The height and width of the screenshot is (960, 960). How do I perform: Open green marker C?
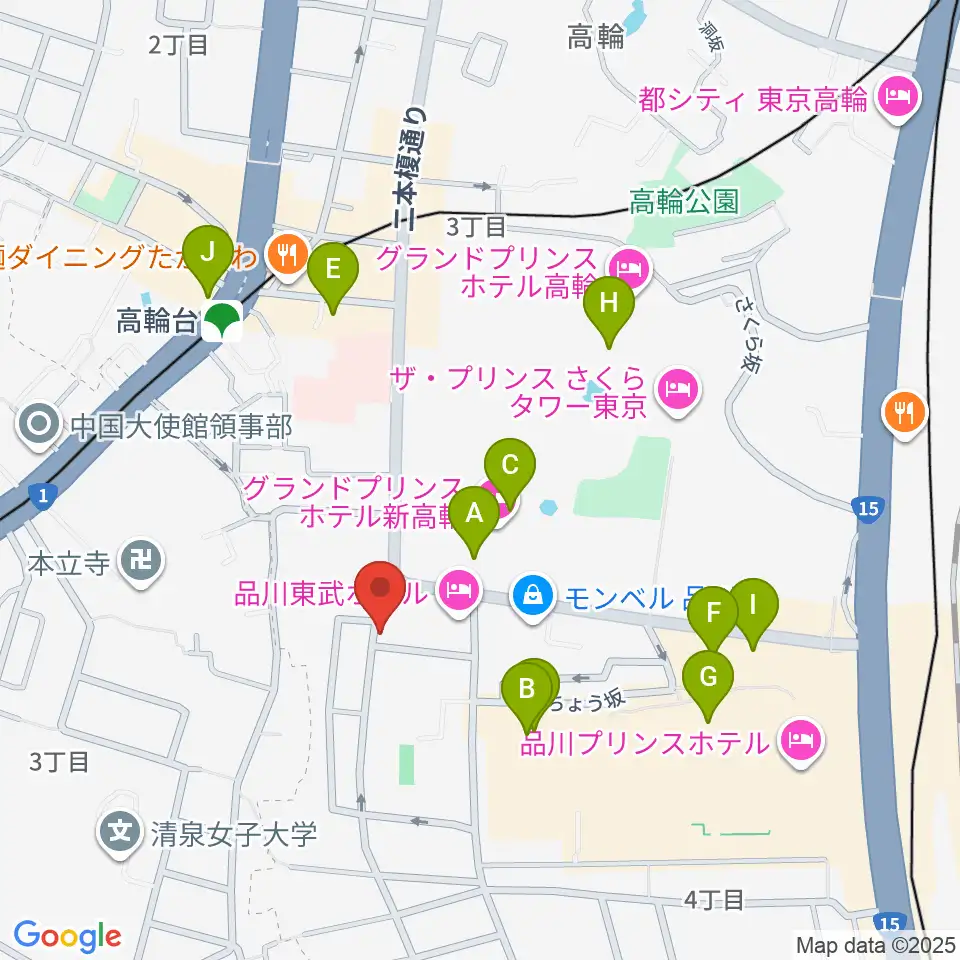[510, 473]
